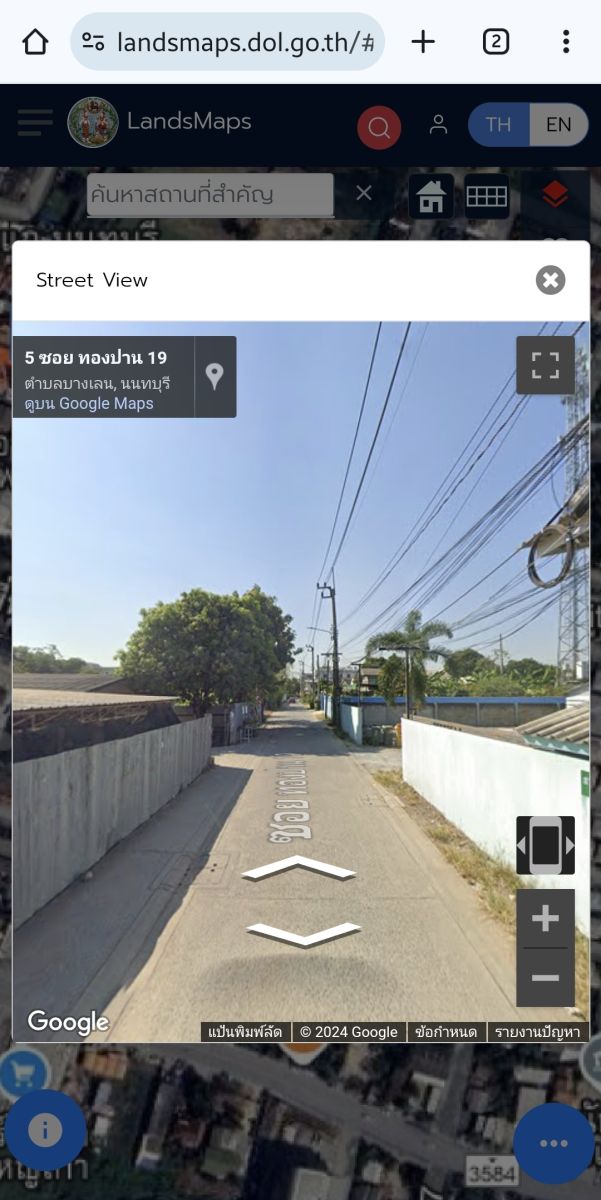
Task: Open a new browser tab
Action: pos(423,42)
